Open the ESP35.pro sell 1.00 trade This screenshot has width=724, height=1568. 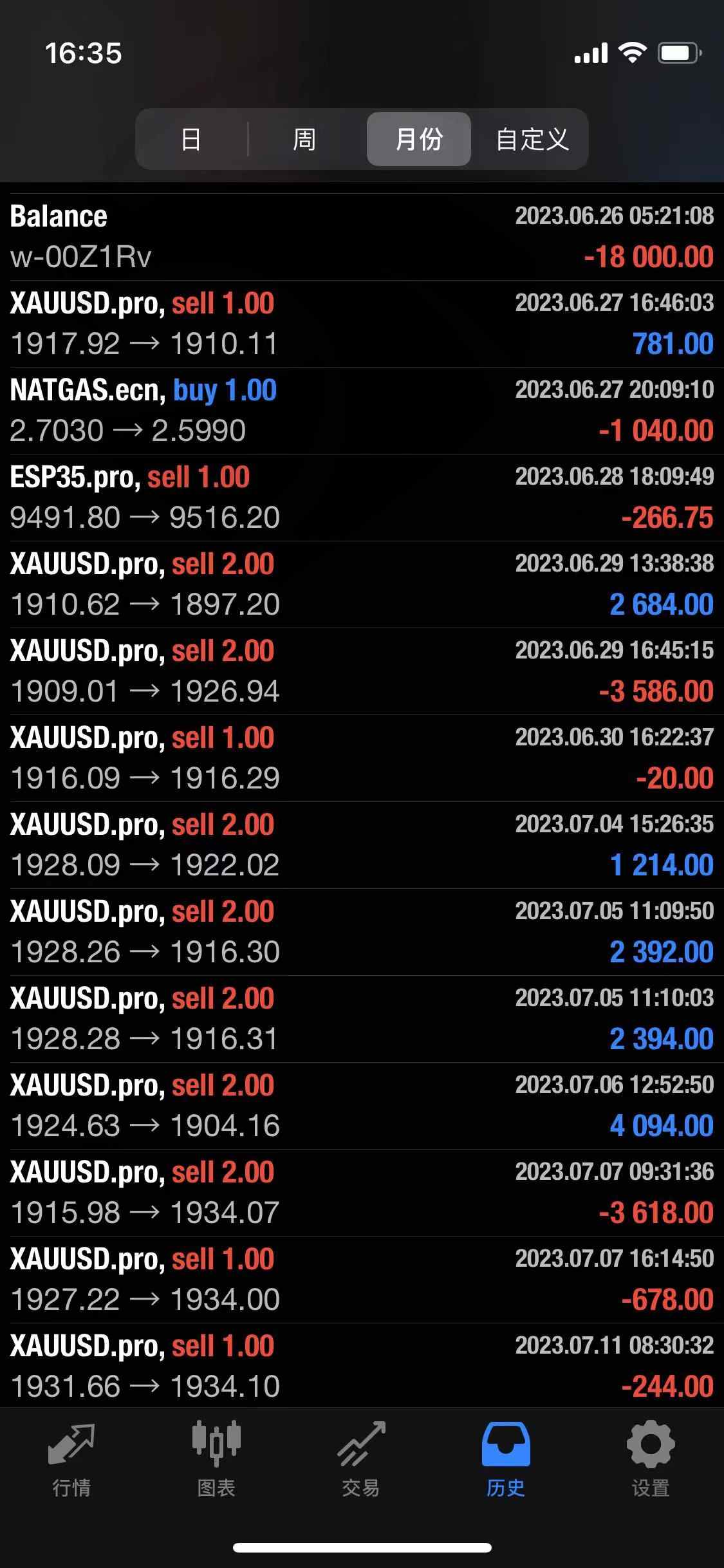click(362, 498)
